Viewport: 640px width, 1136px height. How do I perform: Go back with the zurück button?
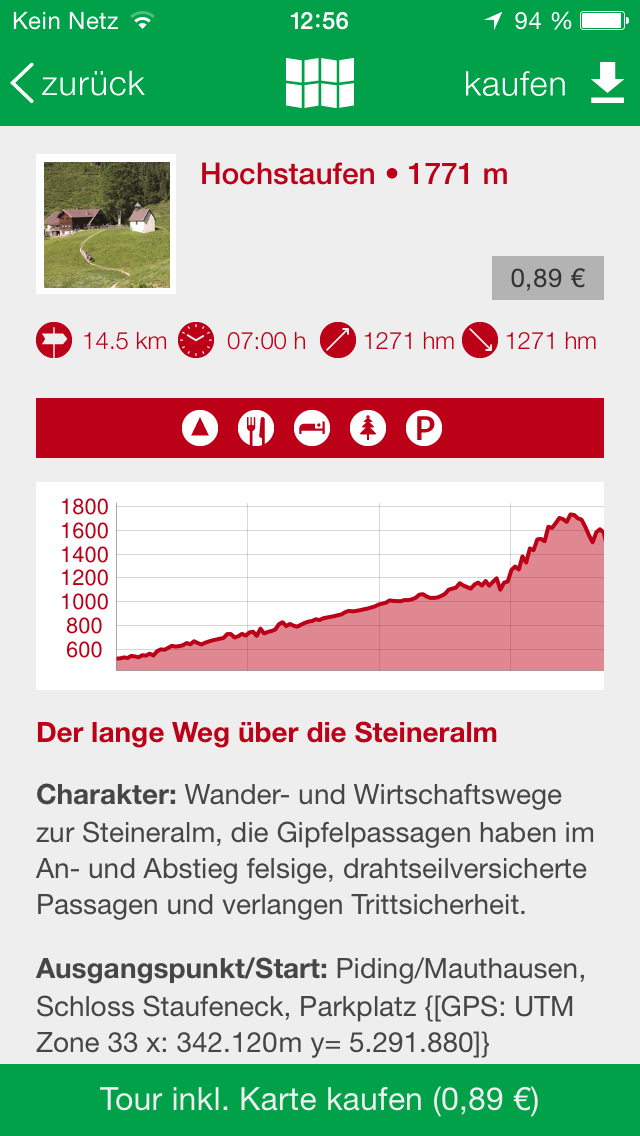pos(78,84)
